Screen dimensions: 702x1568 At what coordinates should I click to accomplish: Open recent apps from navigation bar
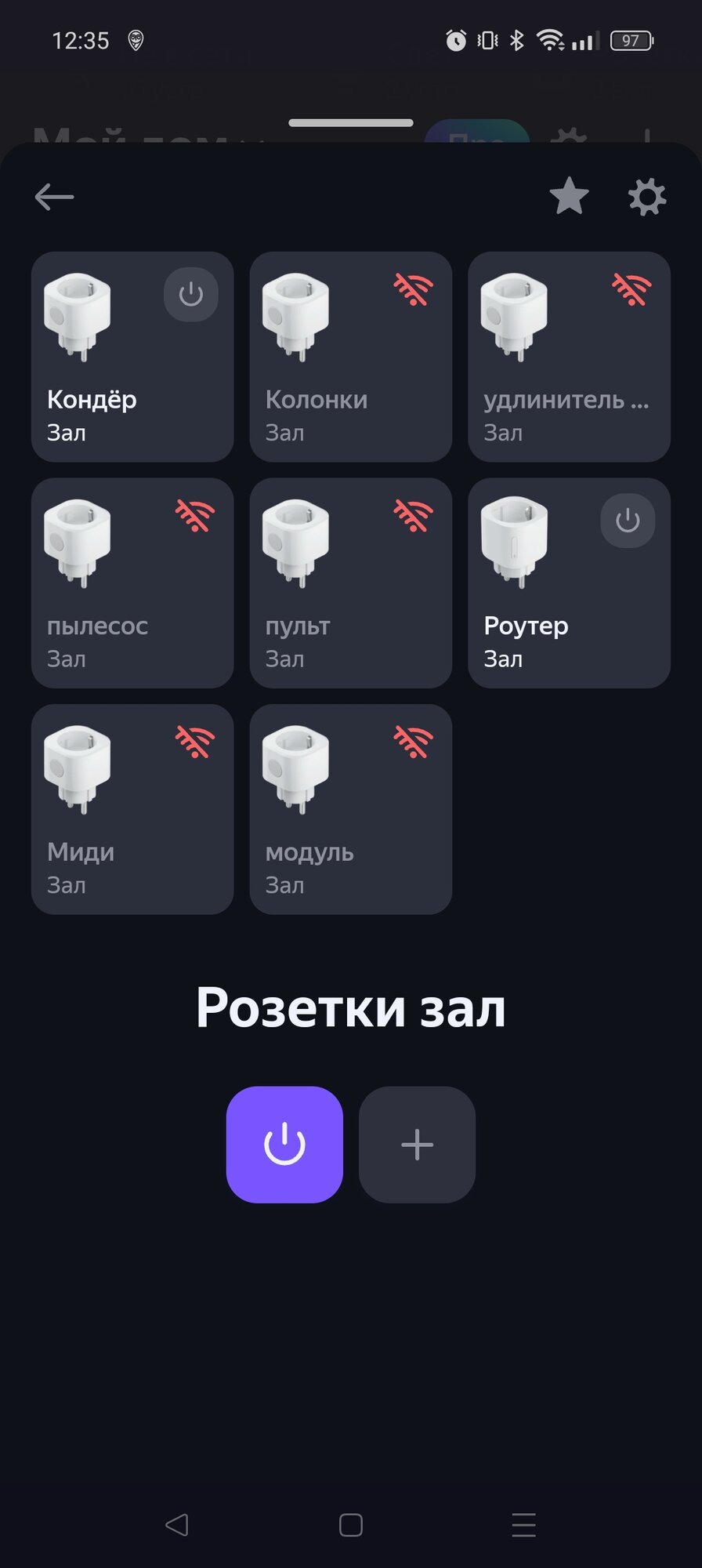[x=523, y=1525]
